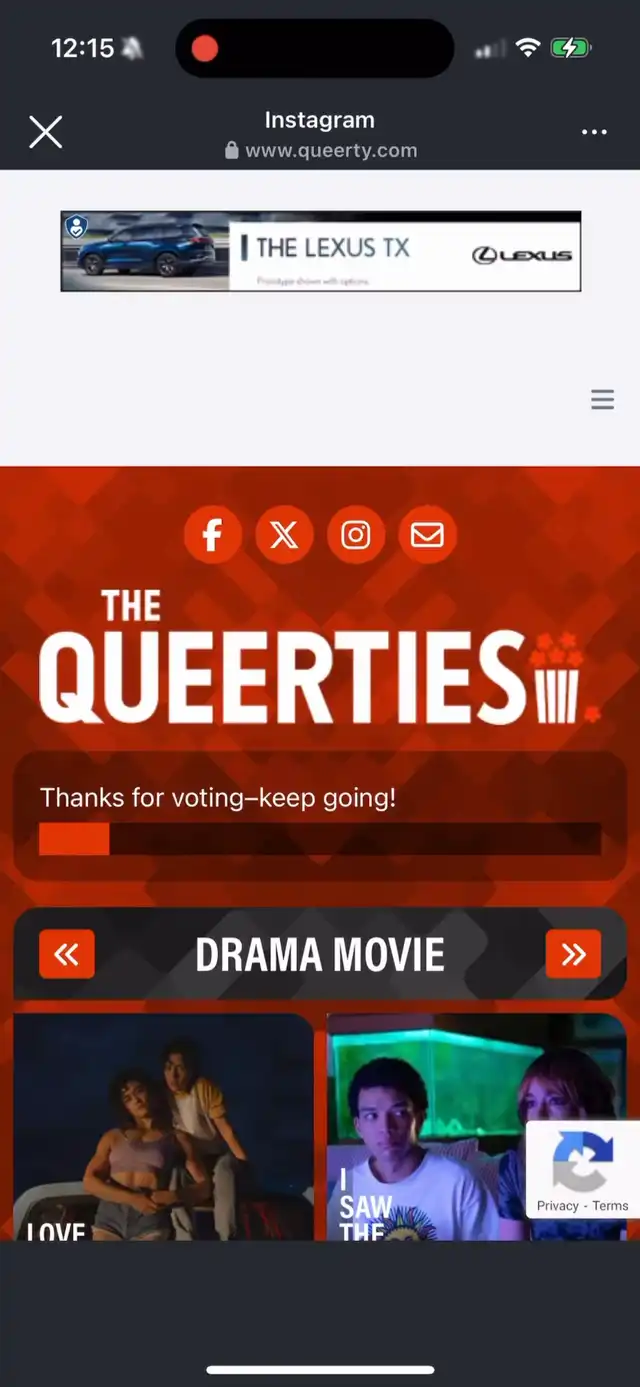This screenshot has width=640, height=1387.
Task: Open the browser overflow menu
Action: [x=594, y=132]
